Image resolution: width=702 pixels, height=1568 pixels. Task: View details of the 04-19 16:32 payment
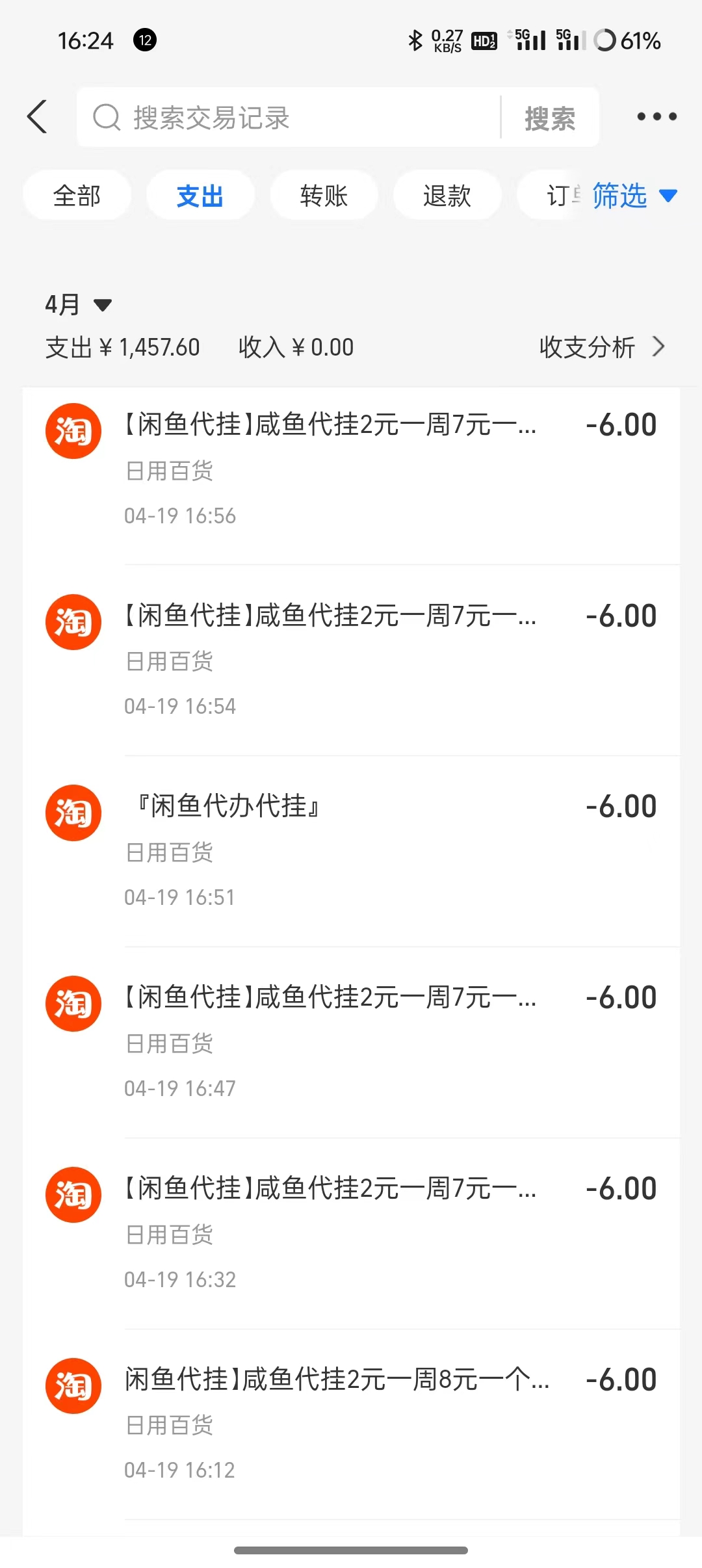tap(351, 1233)
